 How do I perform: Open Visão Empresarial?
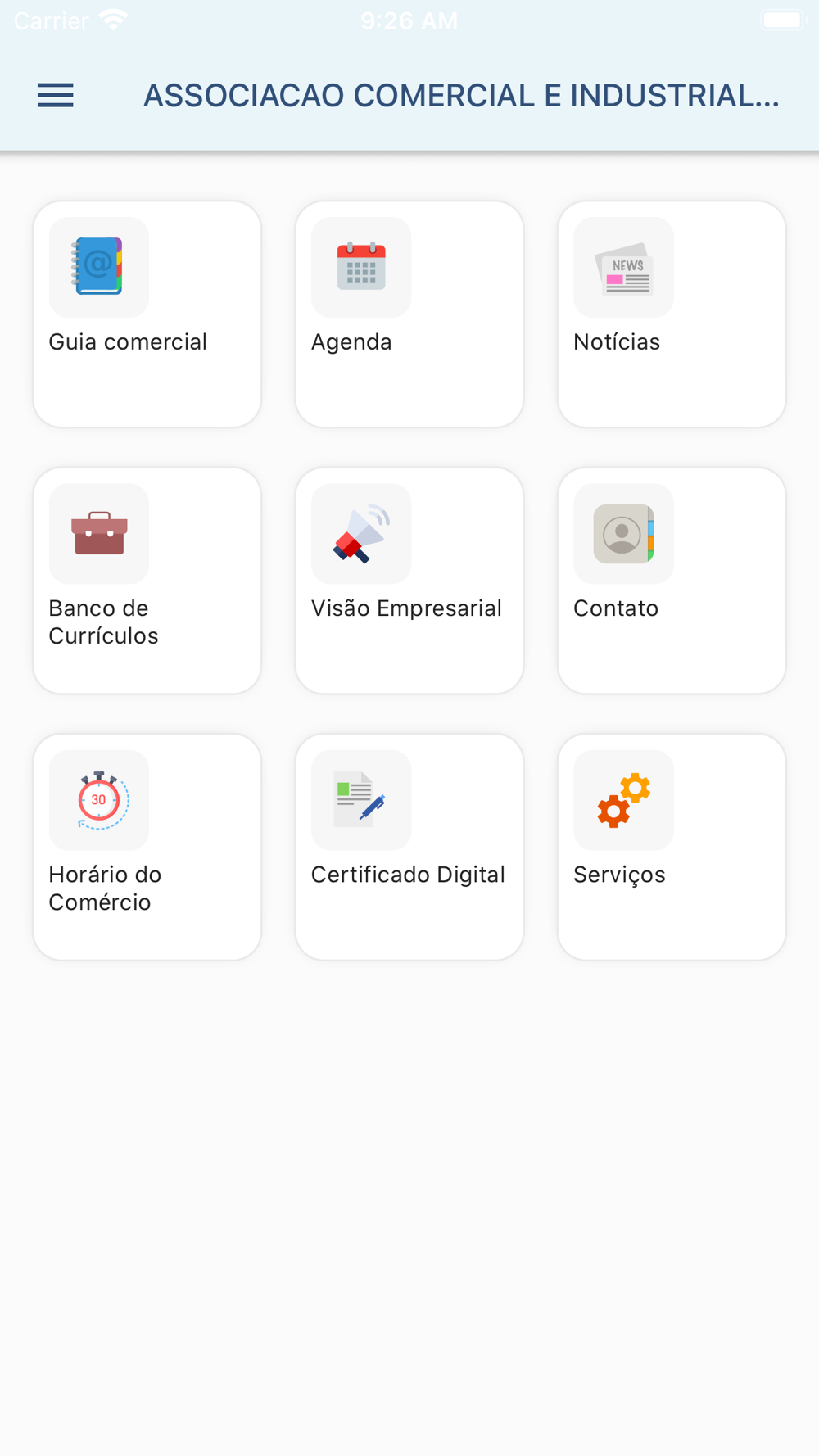pyautogui.click(x=409, y=581)
